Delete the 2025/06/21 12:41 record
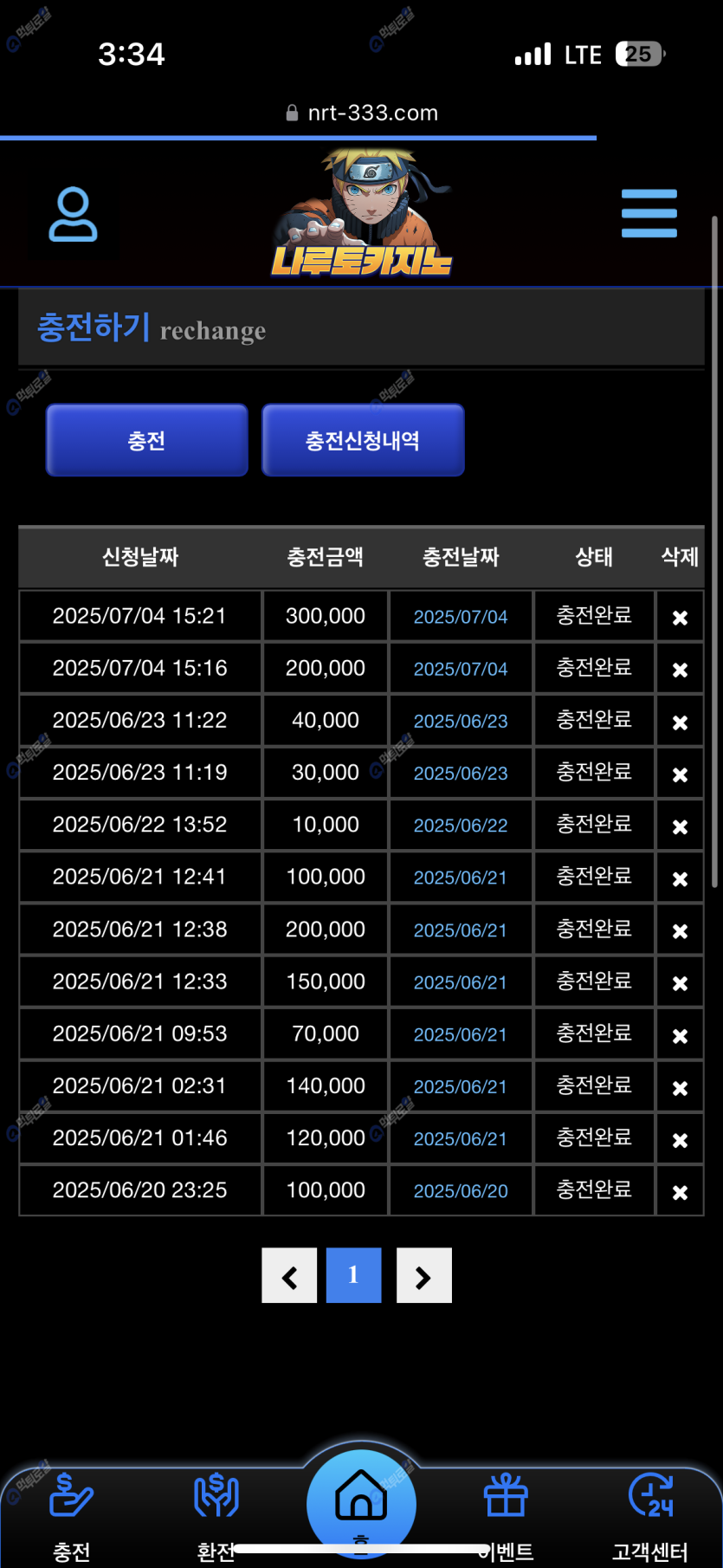The width and height of the screenshot is (723, 1568). pyautogui.click(x=680, y=878)
